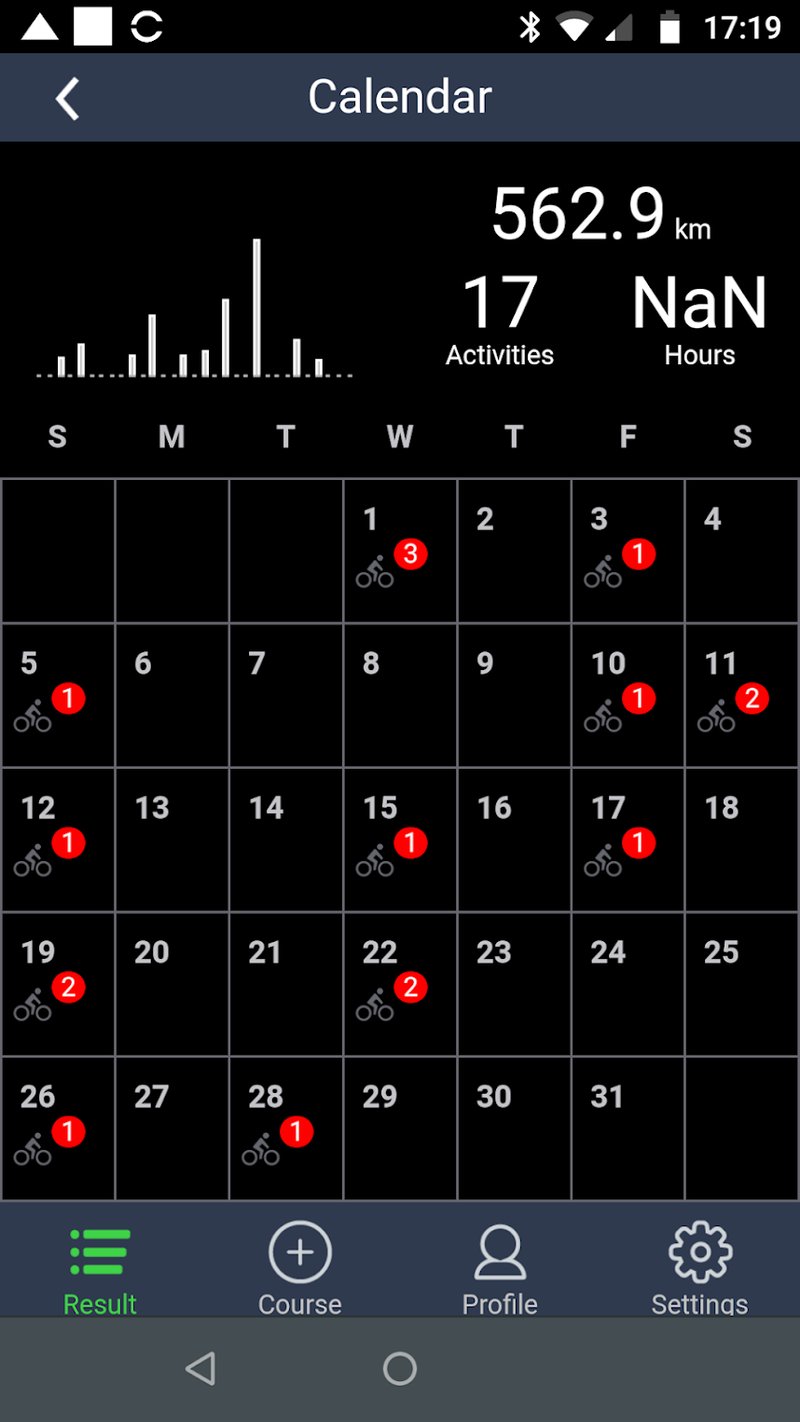Select day 12 on the calendar
Viewport: 800px width, 1422px height.
click(x=58, y=839)
